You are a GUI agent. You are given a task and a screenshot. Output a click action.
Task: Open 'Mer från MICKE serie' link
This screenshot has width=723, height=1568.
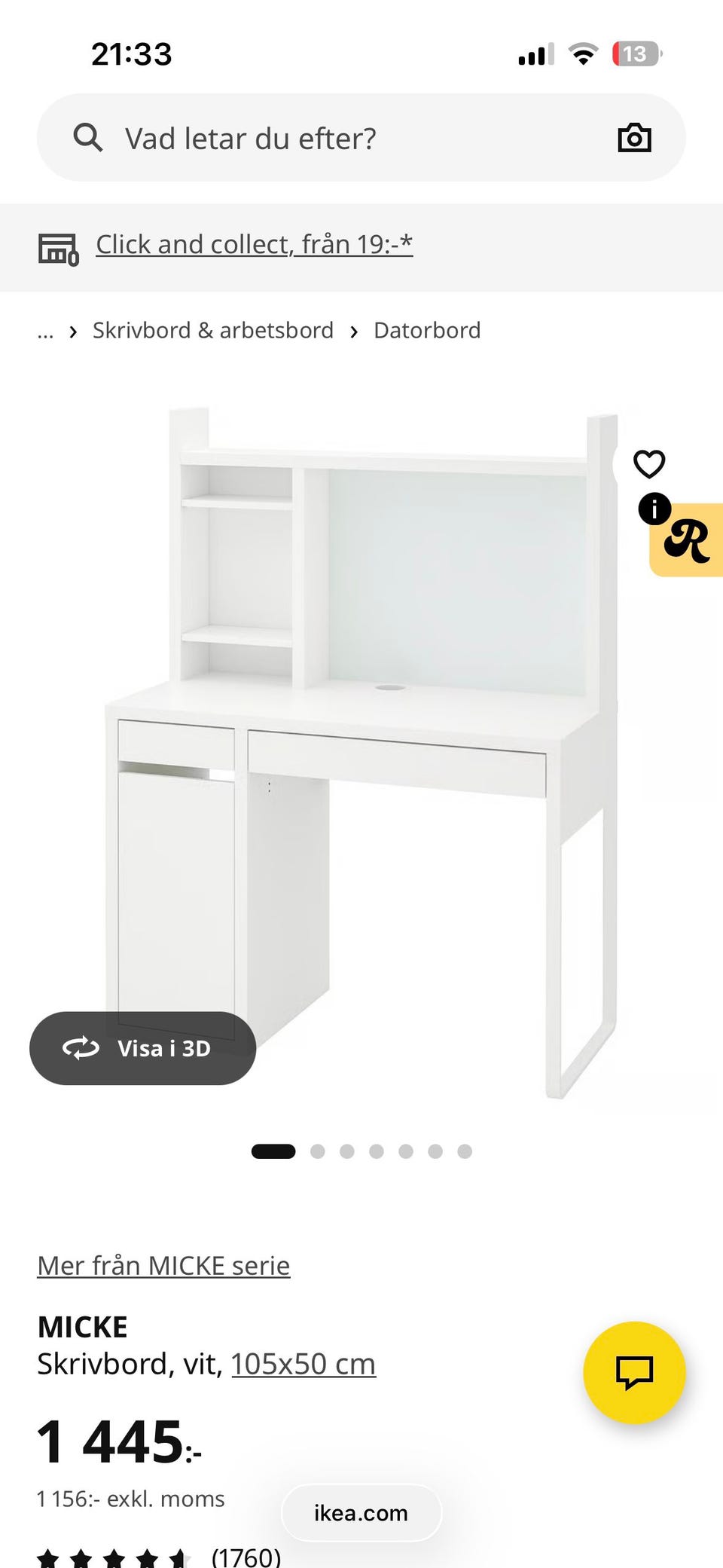pyautogui.click(x=163, y=1266)
